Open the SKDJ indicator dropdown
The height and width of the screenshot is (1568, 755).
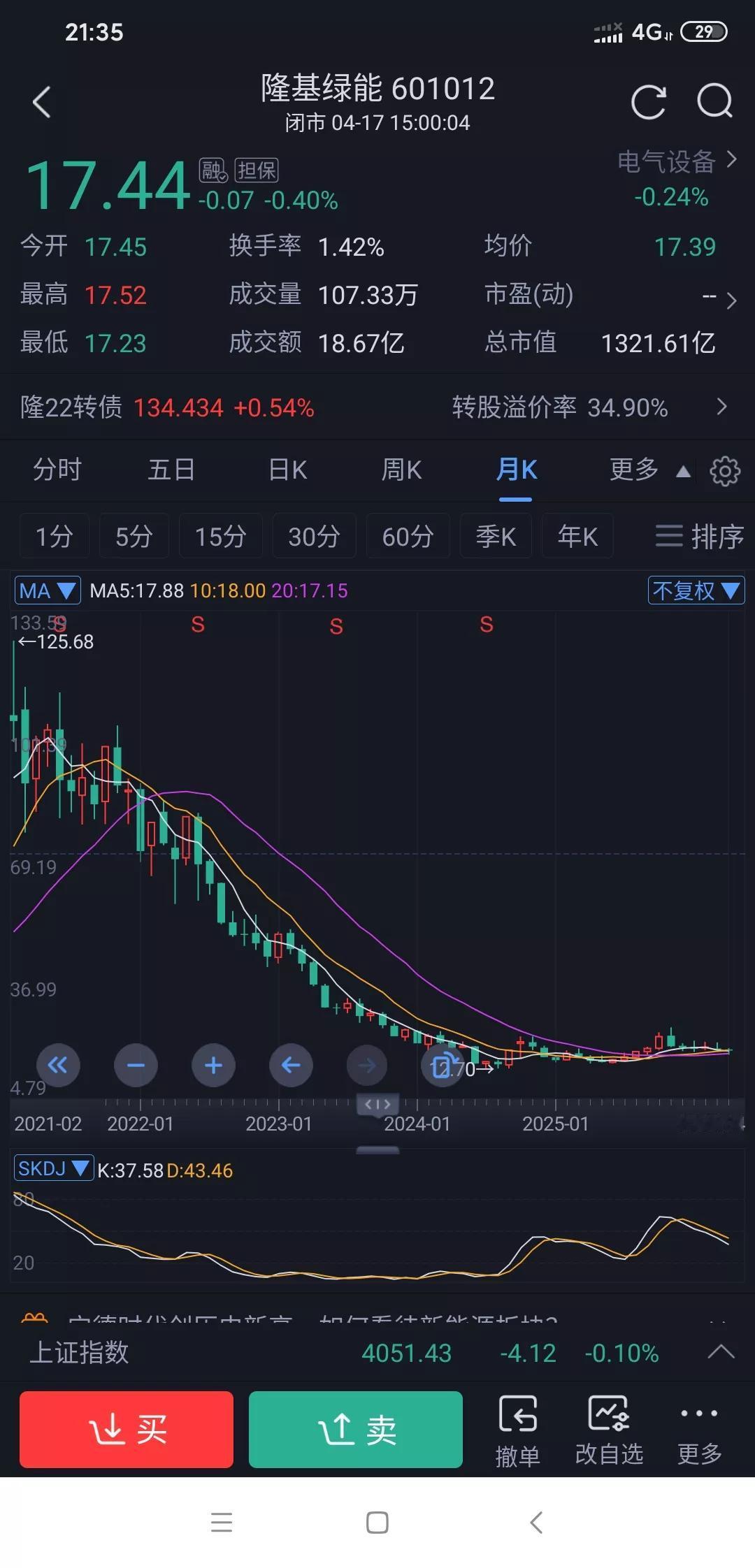[x=55, y=1168]
